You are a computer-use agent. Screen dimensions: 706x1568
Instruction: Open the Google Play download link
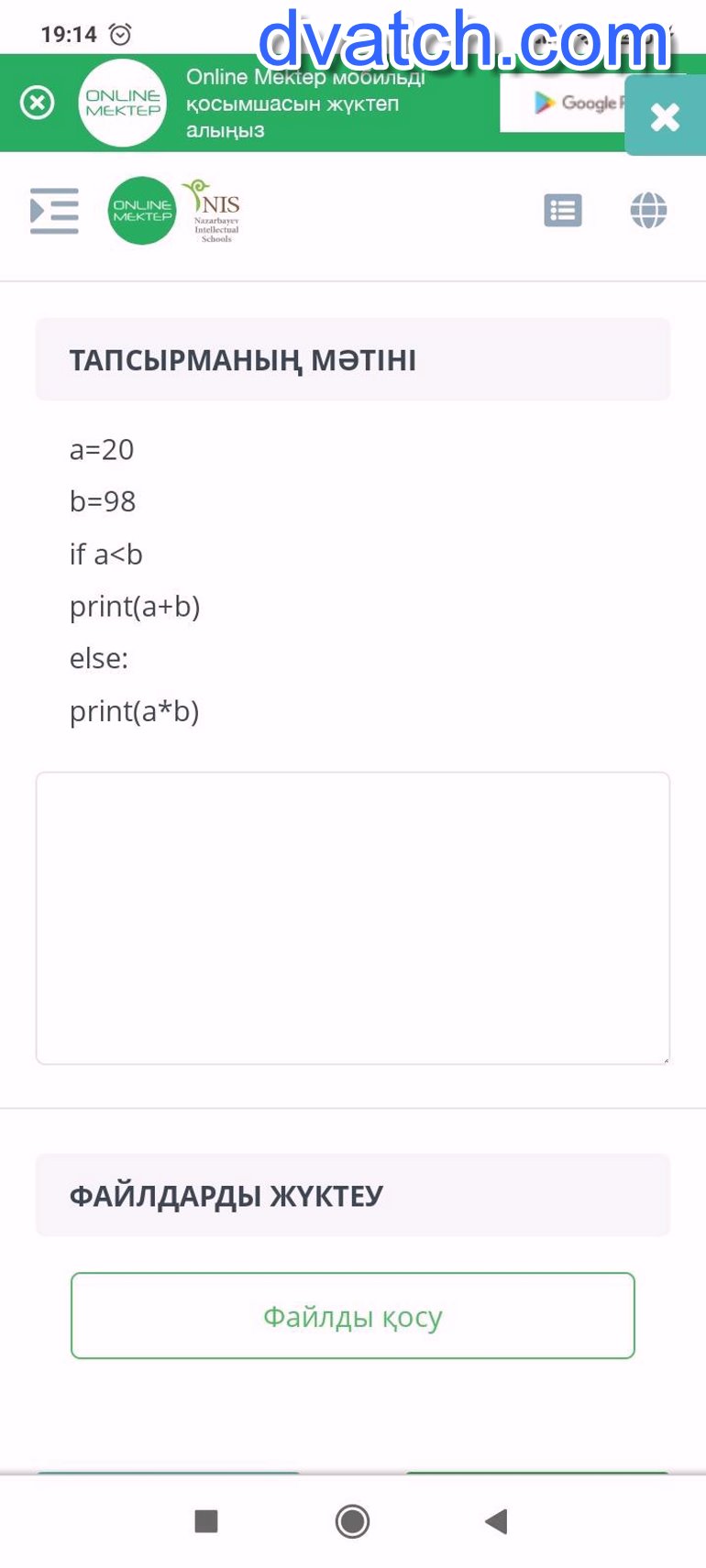pyautogui.click(x=561, y=103)
